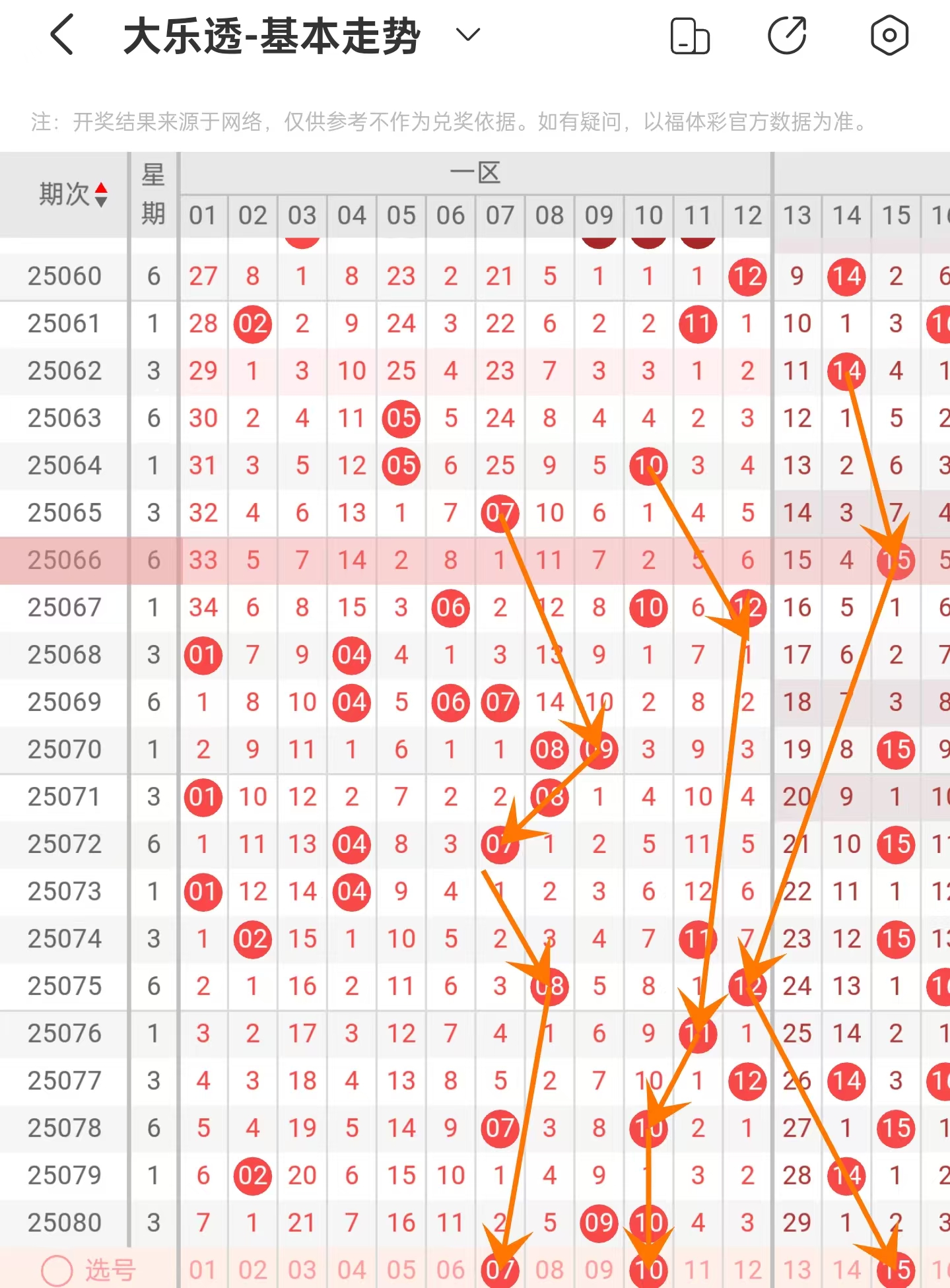
Task: Select number 12 in the 选号 row
Action: tap(747, 1270)
